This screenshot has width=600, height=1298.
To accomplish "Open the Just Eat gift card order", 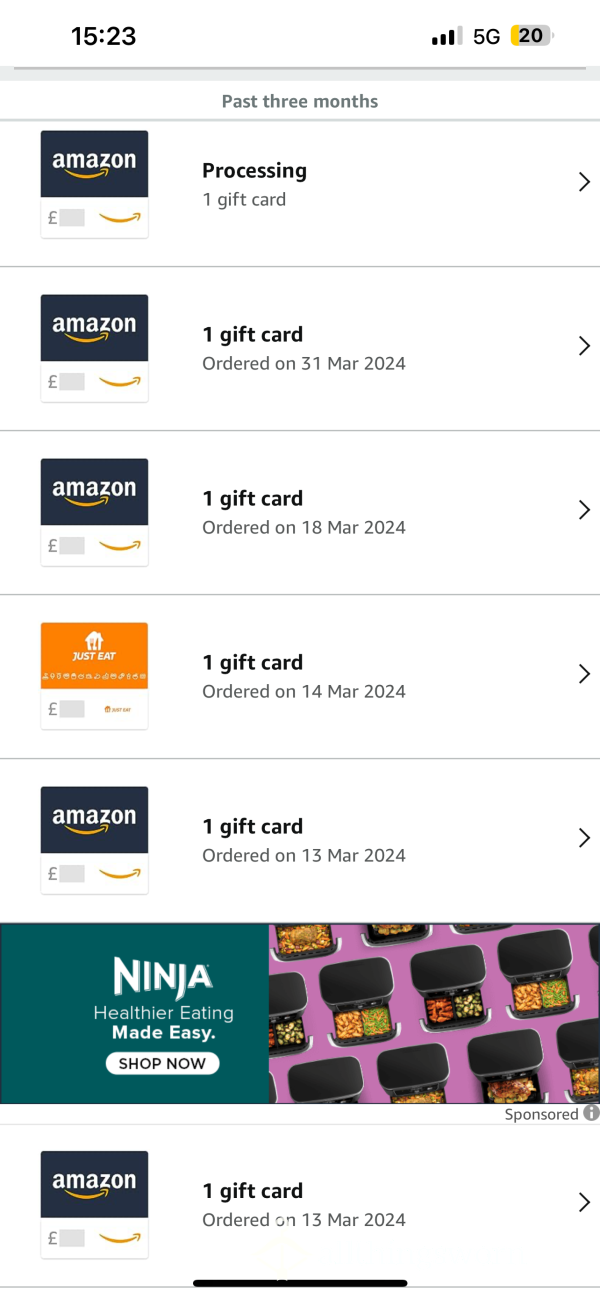I will (x=300, y=677).
